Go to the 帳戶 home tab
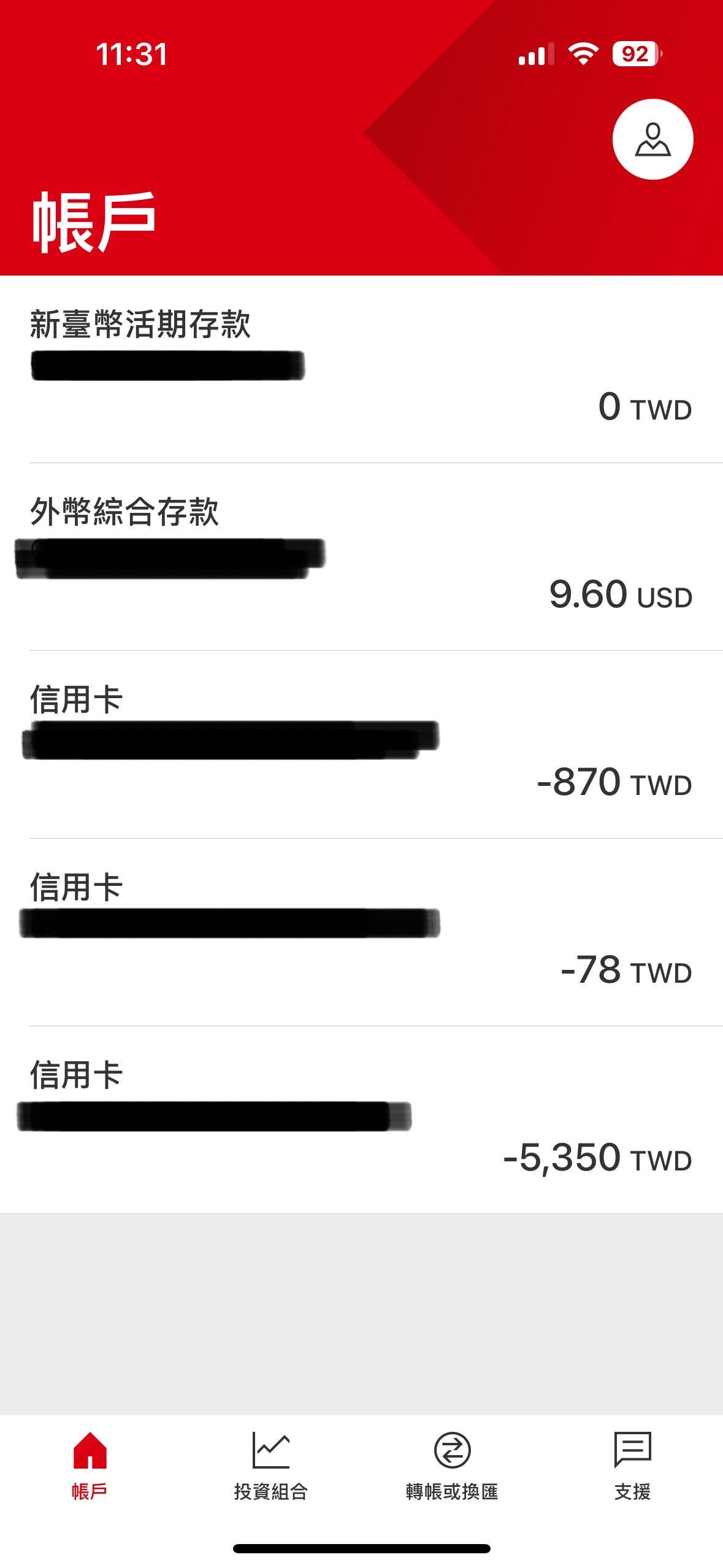This screenshot has height=1568, width=723. [x=90, y=1466]
